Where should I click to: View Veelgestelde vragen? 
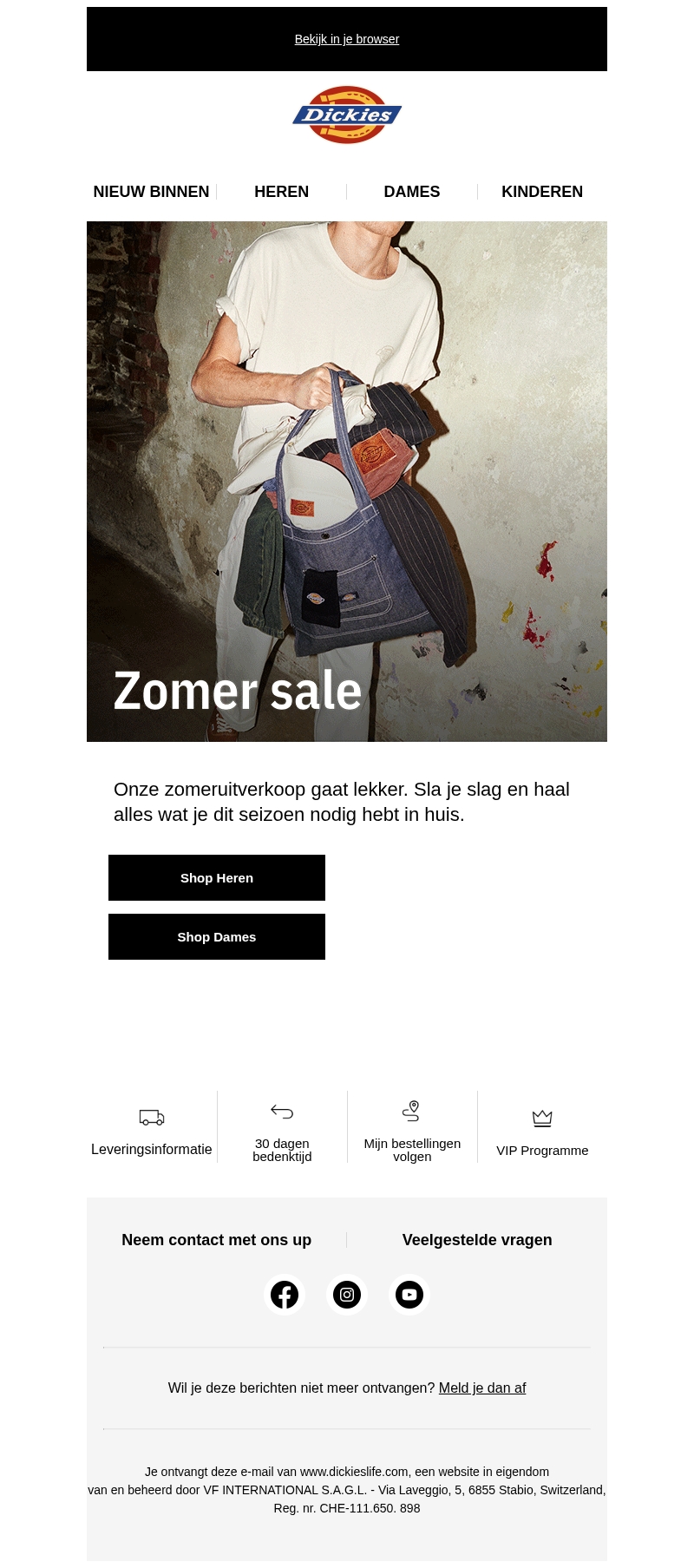click(477, 1240)
